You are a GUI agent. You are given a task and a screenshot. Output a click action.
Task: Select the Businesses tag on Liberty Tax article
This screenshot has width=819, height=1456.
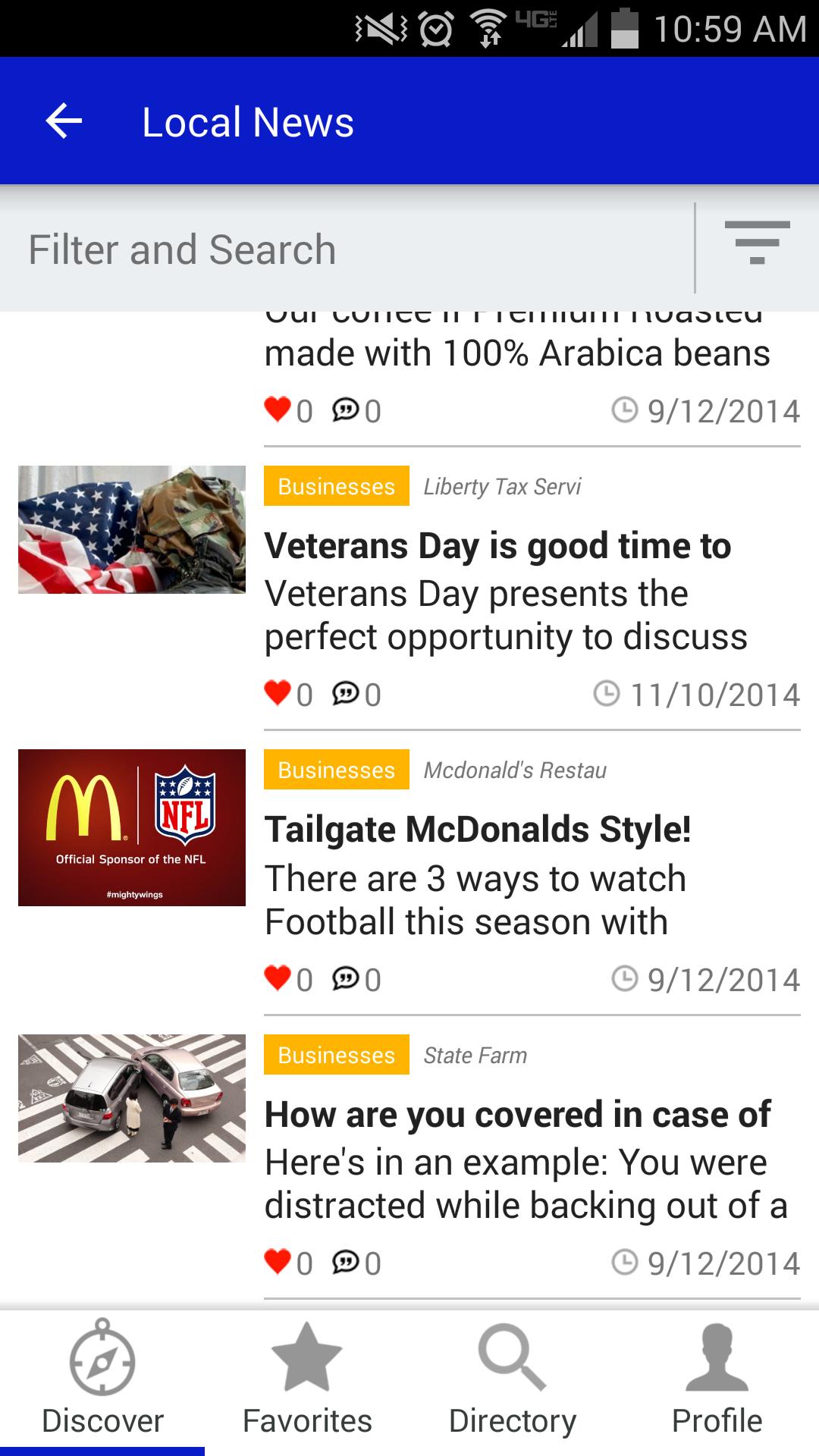(x=337, y=486)
